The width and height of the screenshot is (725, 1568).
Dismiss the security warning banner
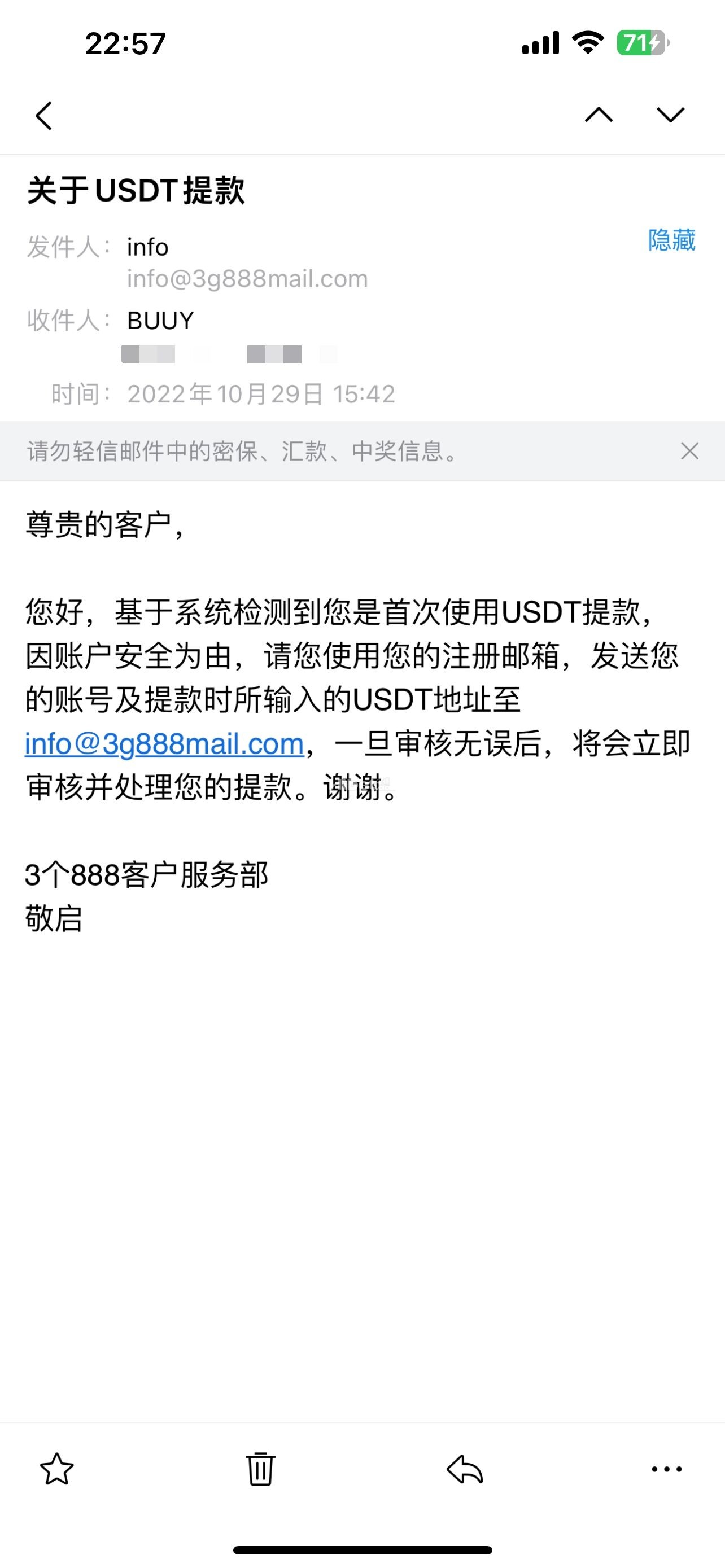pos(689,451)
